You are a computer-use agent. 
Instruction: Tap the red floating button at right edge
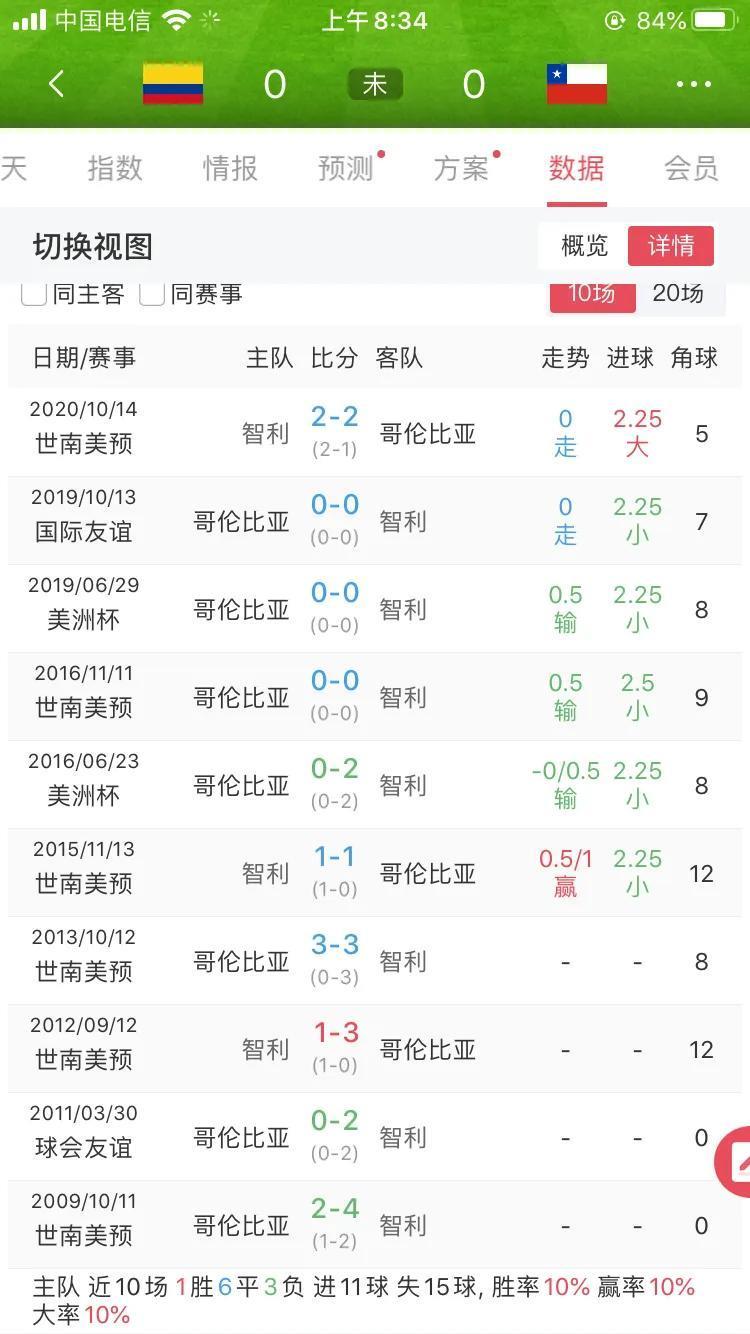coord(734,1161)
